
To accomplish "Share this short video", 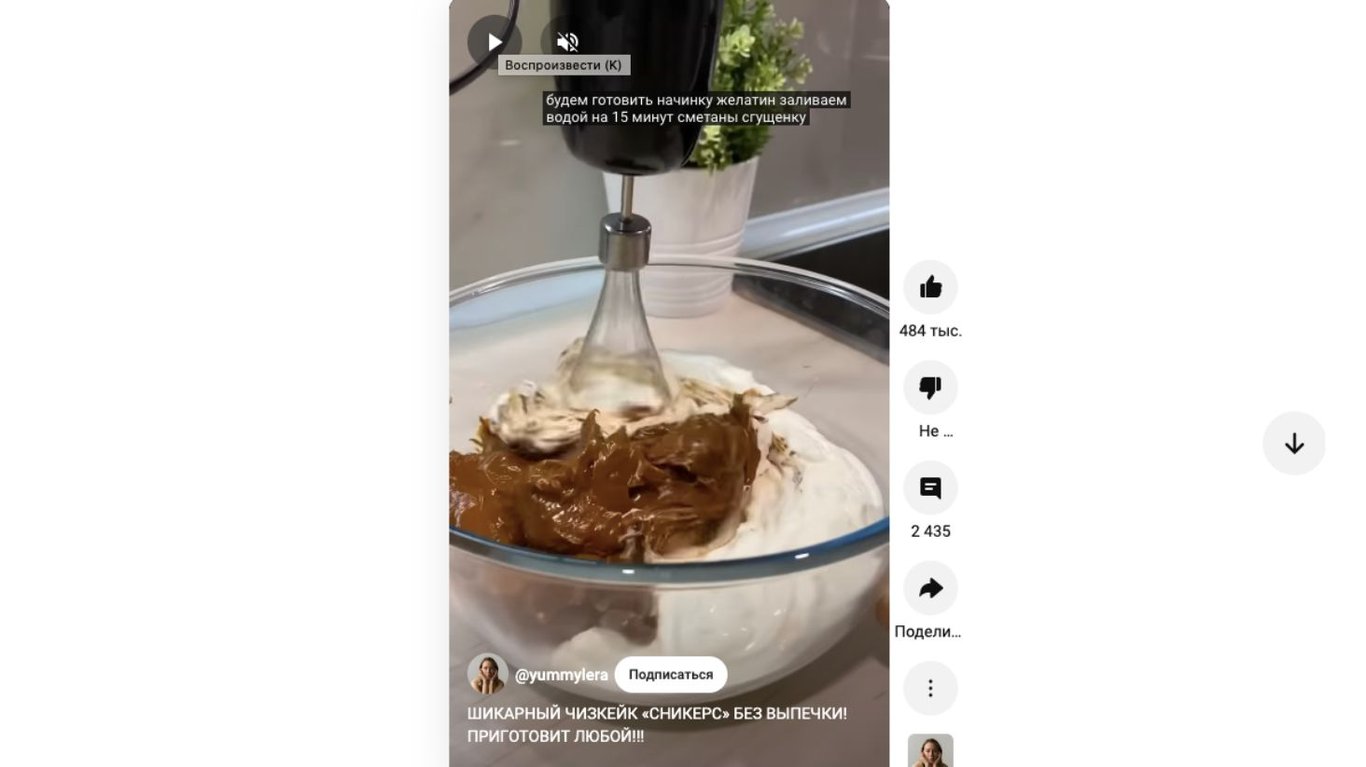I will coord(930,588).
